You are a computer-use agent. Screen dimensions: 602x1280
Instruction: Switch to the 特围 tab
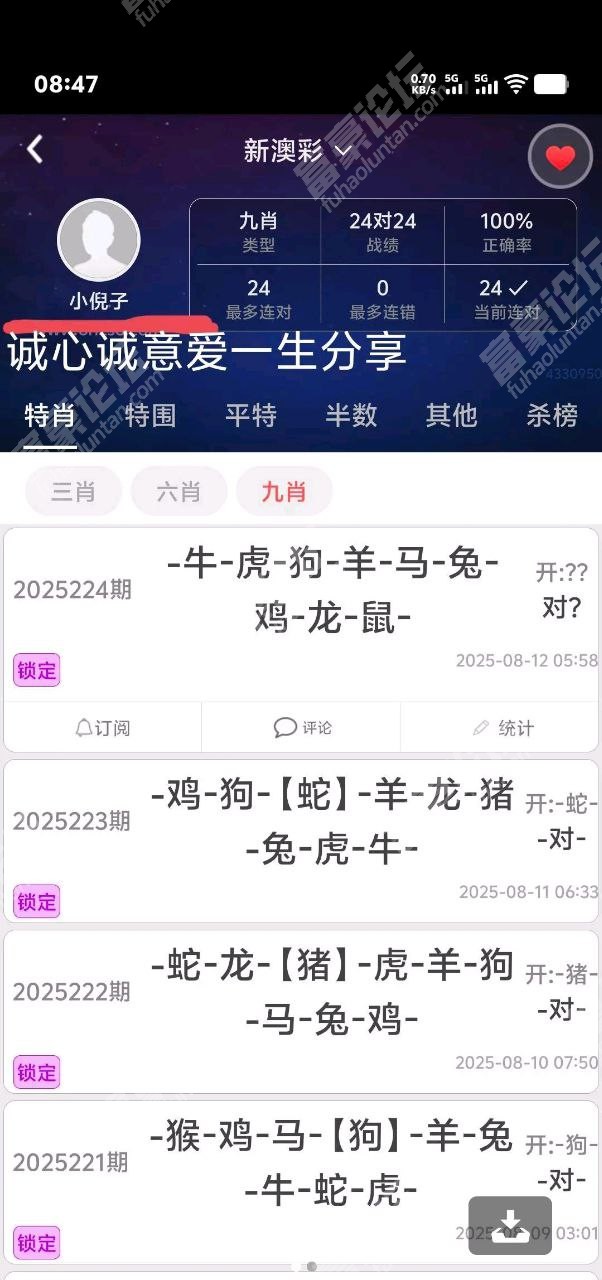click(151, 415)
